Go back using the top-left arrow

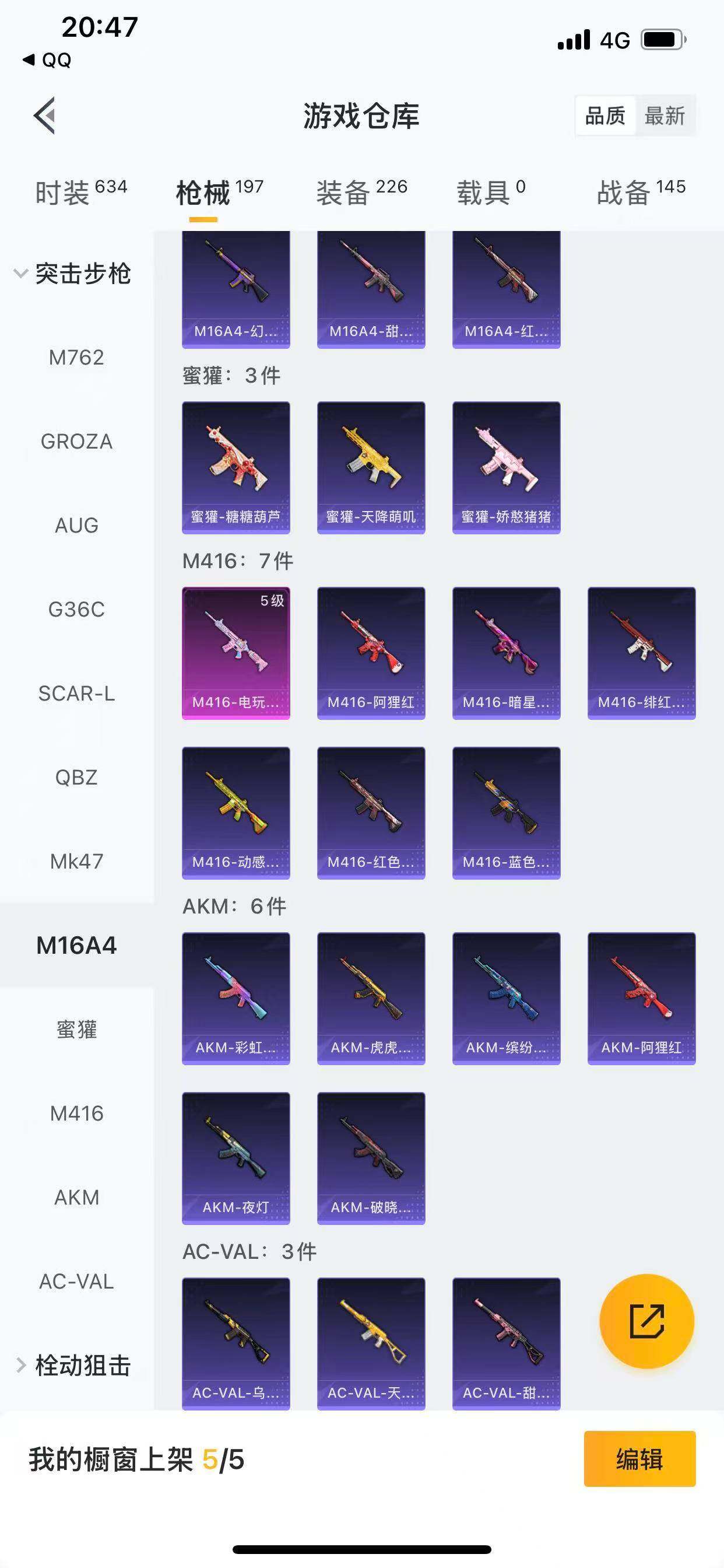pyautogui.click(x=44, y=115)
